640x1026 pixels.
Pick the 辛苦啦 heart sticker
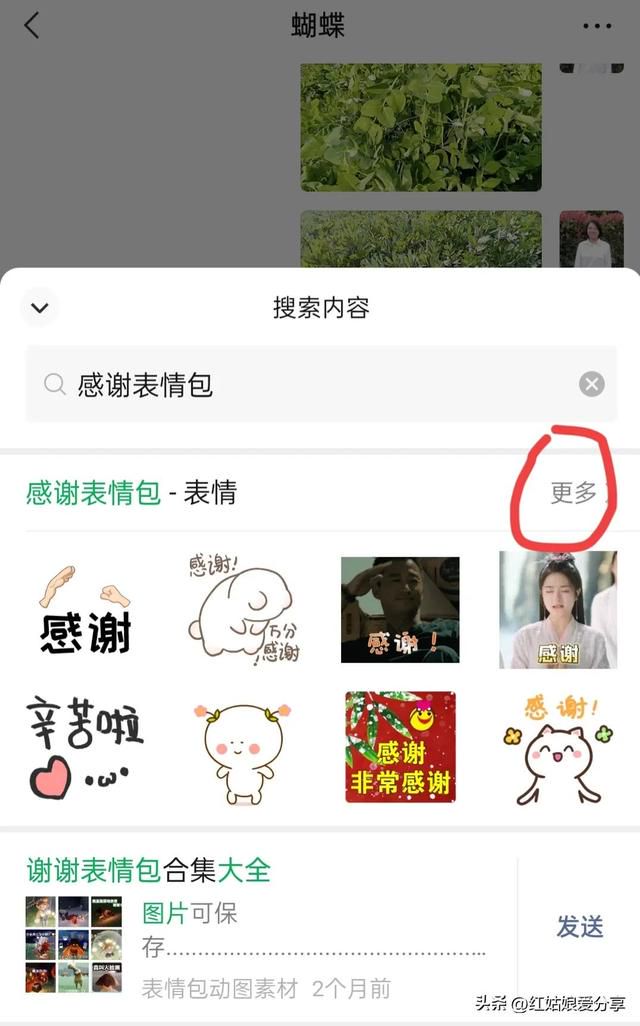pos(84,747)
